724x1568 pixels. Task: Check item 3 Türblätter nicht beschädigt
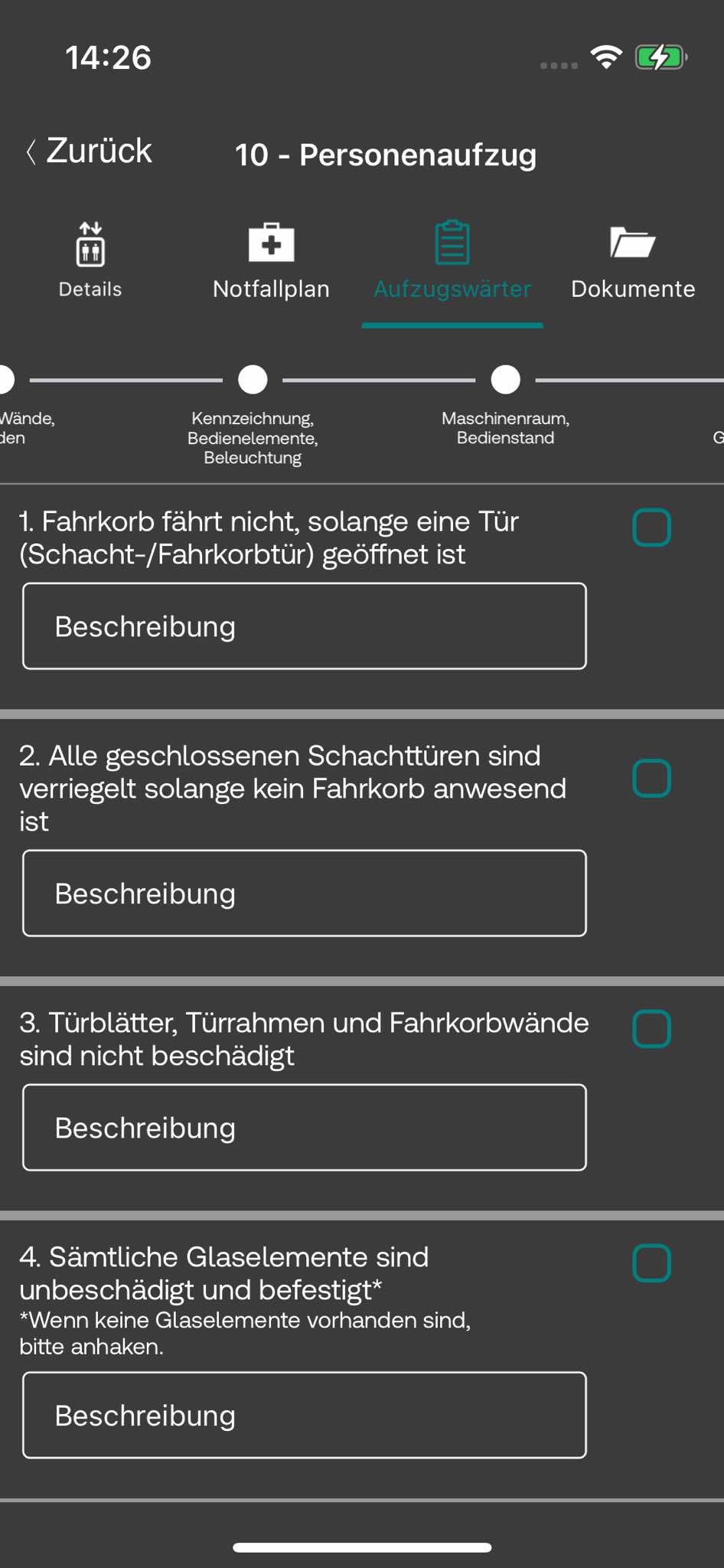pyautogui.click(x=651, y=1029)
